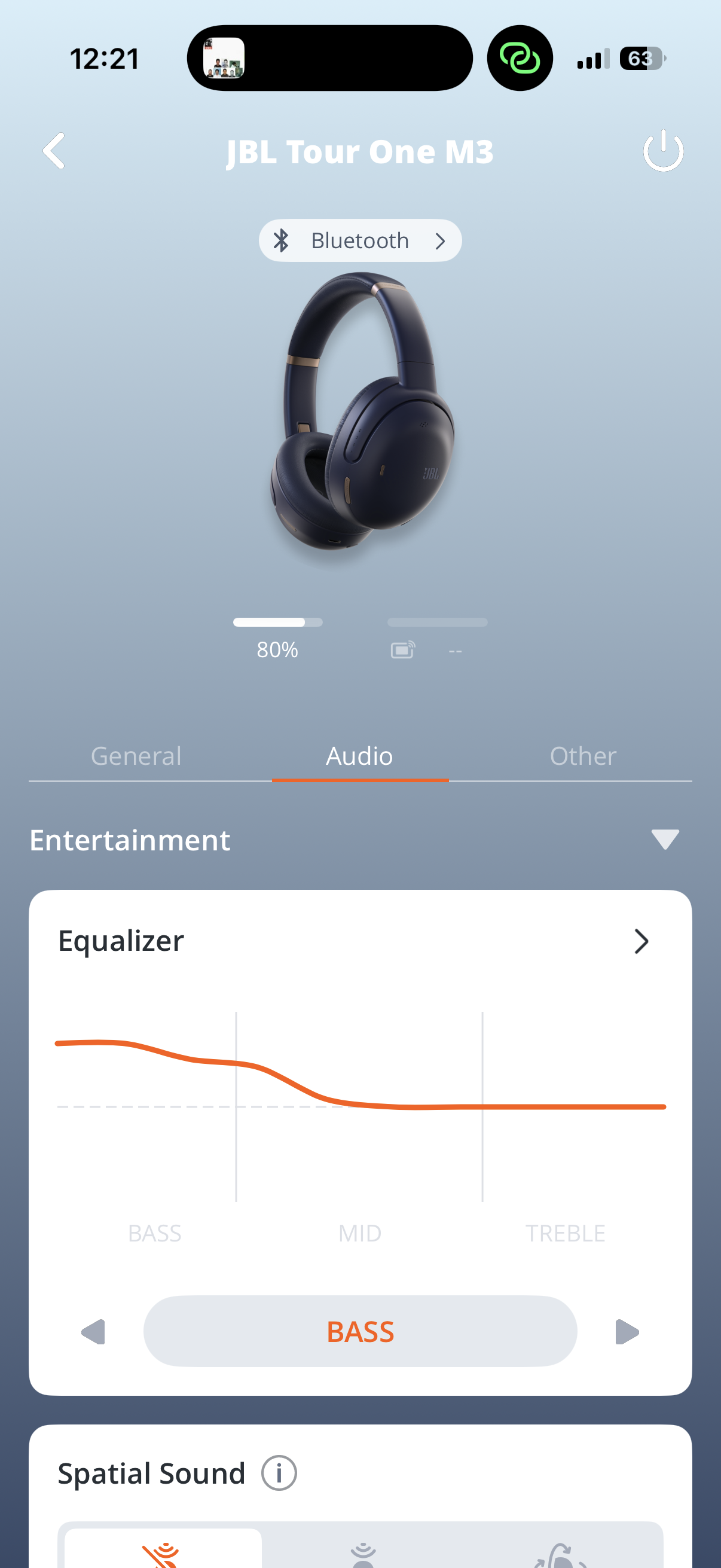Screen dimensions: 721x1568
Task: Collapse the Entertainment section
Action: [x=664, y=840]
